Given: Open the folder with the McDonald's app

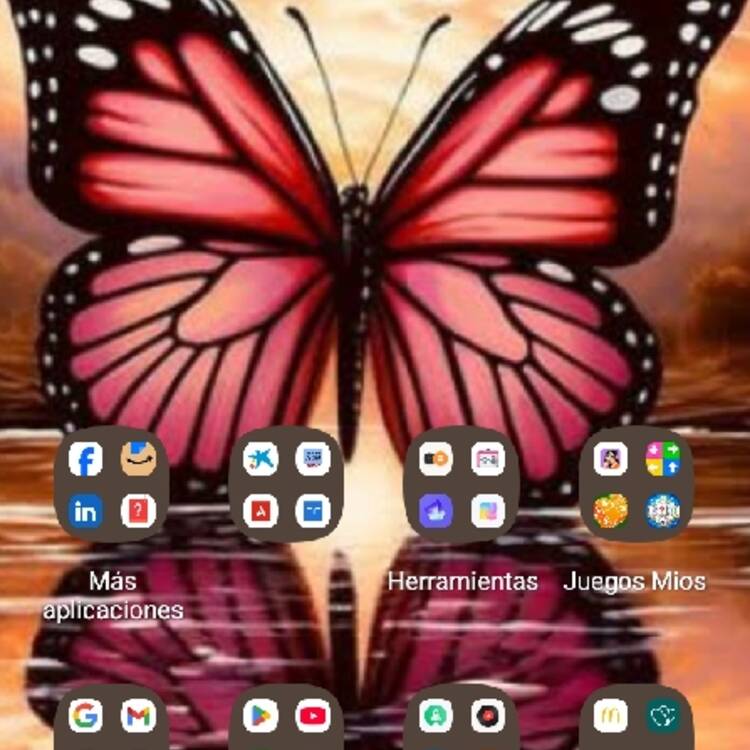Looking at the screenshot, I should tap(636, 716).
